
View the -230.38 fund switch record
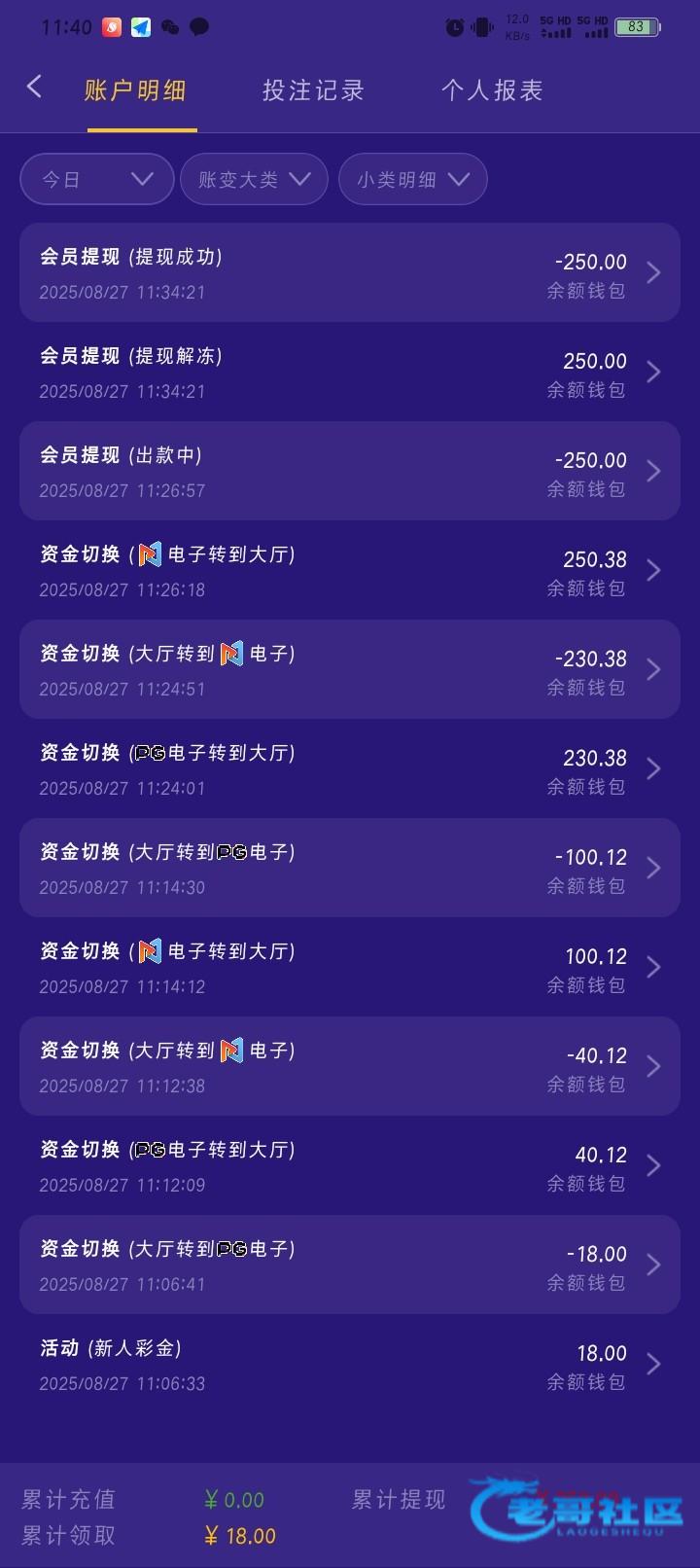pyautogui.click(x=350, y=669)
